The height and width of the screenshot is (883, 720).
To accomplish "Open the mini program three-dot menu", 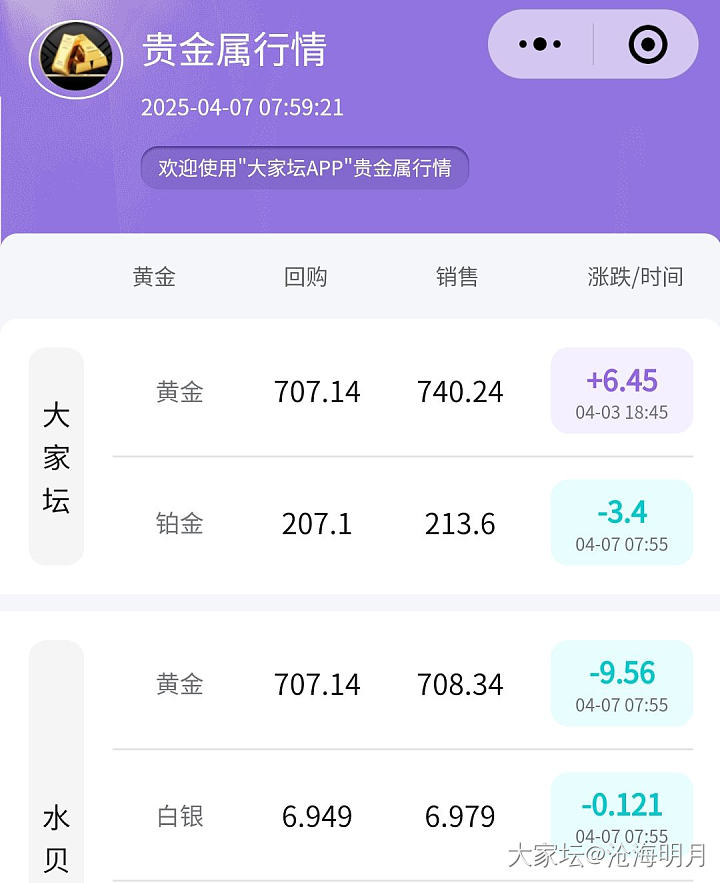I will [x=540, y=44].
